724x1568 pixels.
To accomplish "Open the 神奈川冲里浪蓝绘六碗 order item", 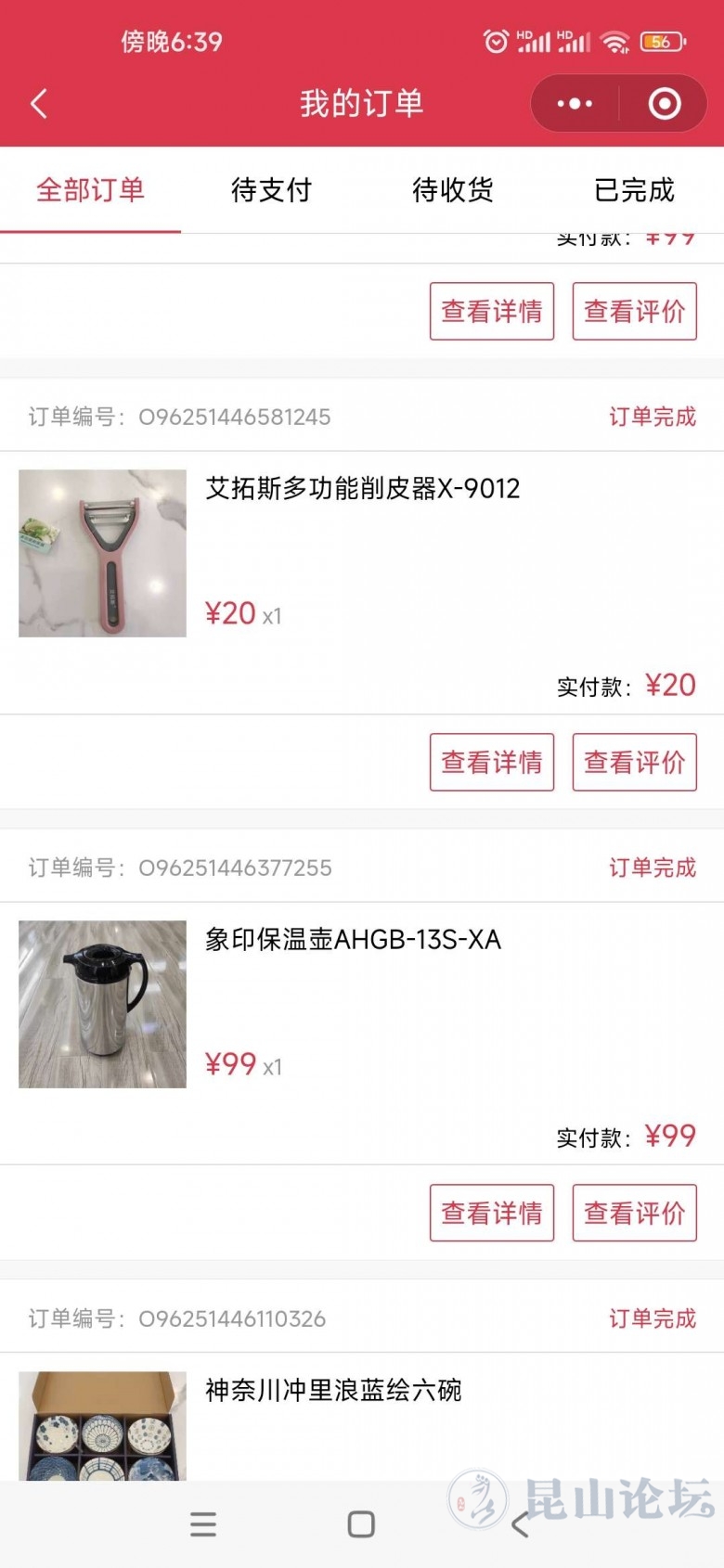I will [x=332, y=1391].
